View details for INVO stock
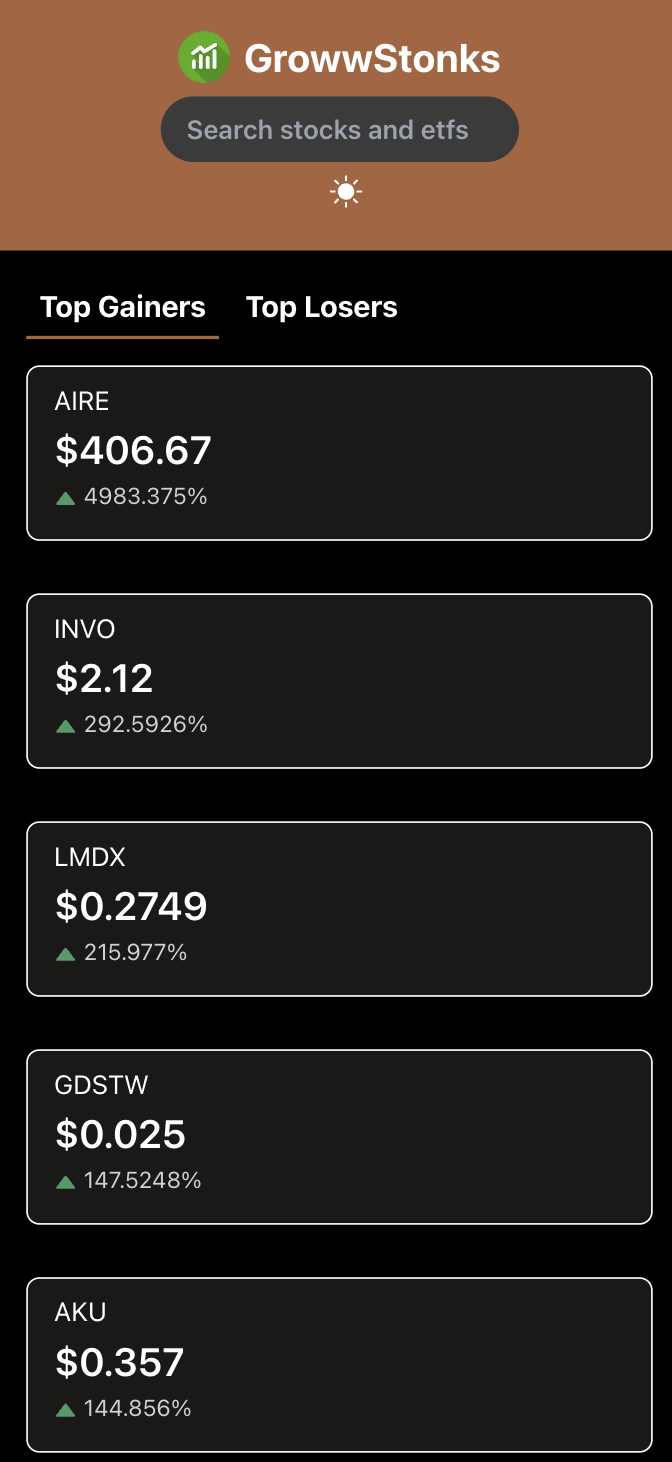This screenshot has width=672, height=1462. pos(339,681)
